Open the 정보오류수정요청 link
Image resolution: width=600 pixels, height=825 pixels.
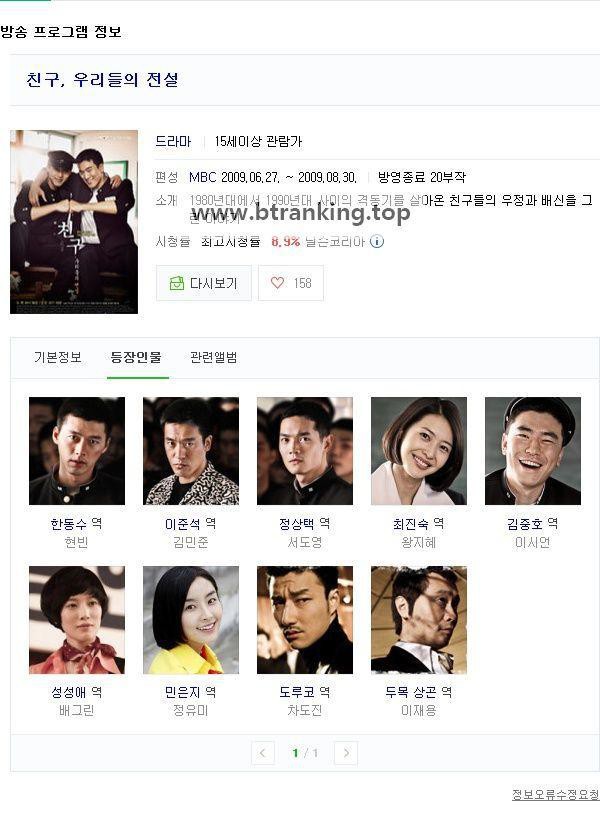coord(555,795)
